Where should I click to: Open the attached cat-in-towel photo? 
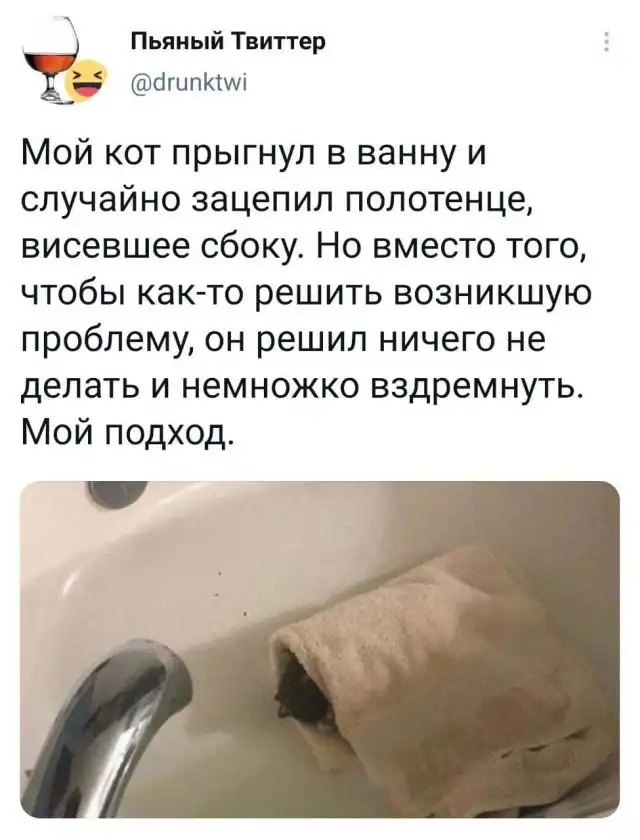pos(320,648)
